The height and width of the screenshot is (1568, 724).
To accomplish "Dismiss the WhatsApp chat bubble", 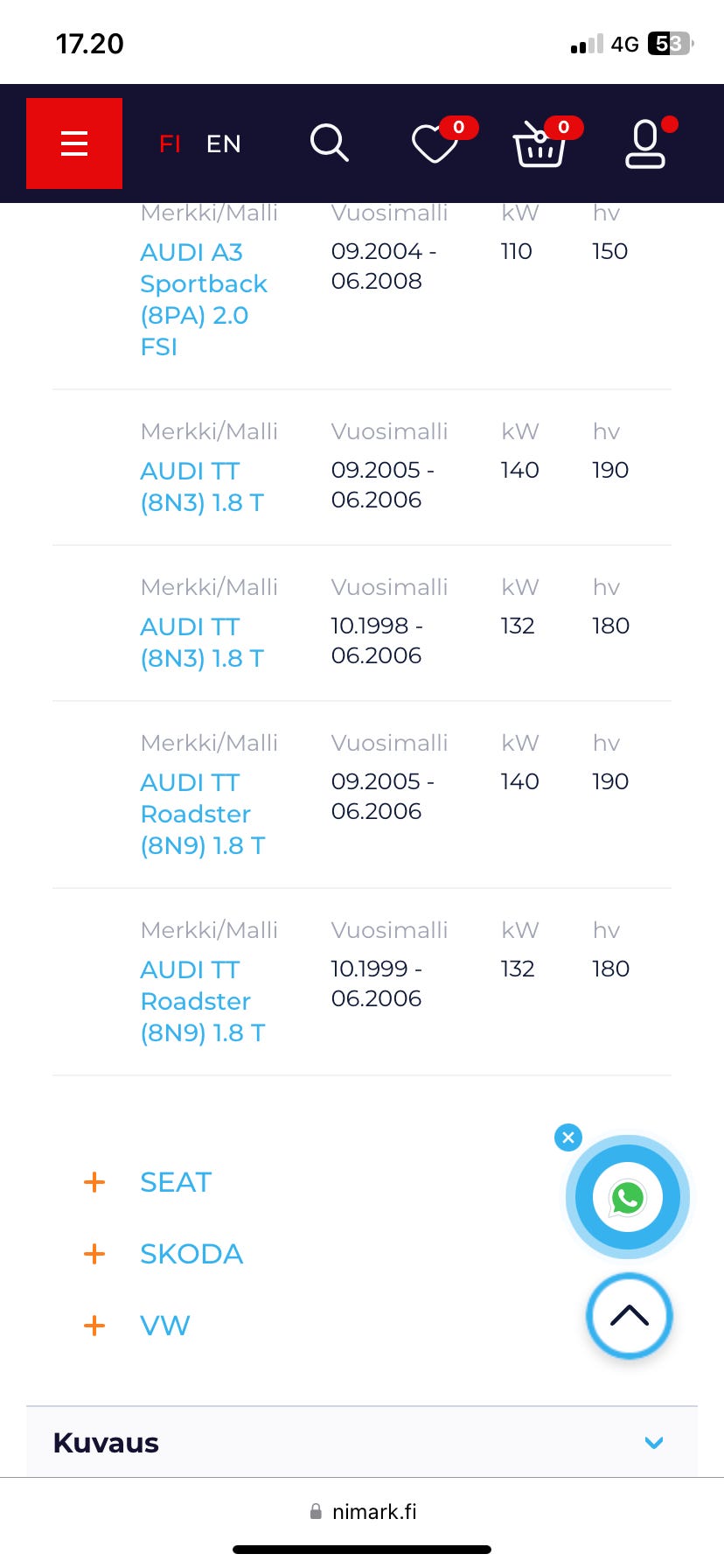I will pos(568,1137).
